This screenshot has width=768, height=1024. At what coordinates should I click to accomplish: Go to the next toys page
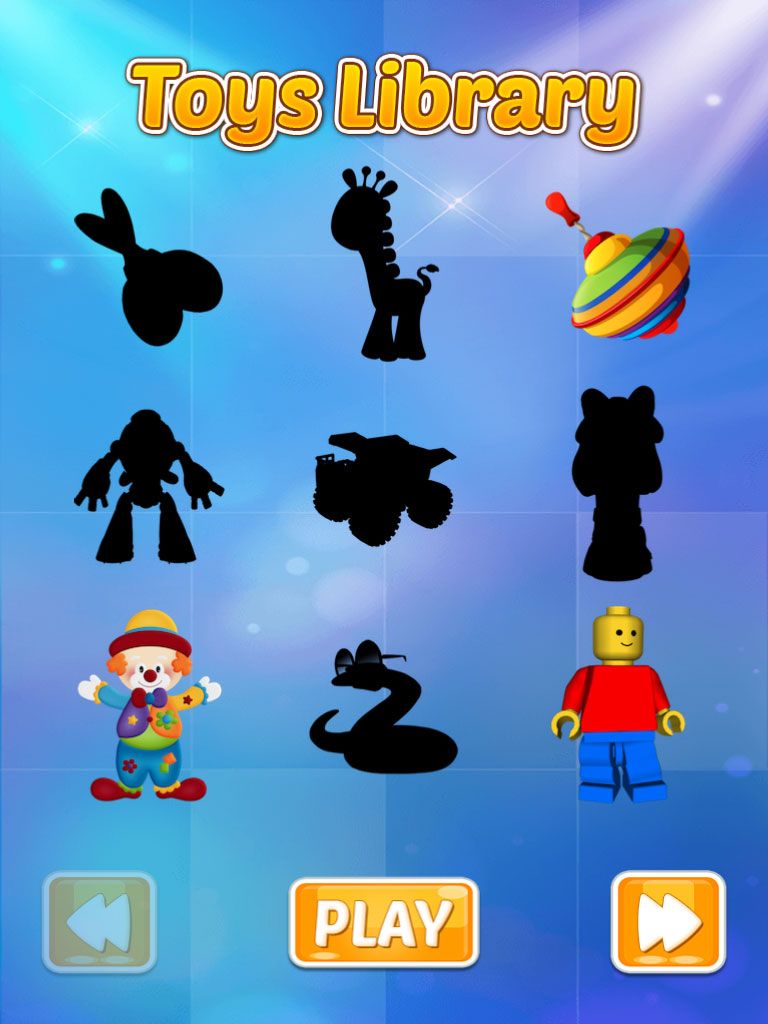pos(667,922)
